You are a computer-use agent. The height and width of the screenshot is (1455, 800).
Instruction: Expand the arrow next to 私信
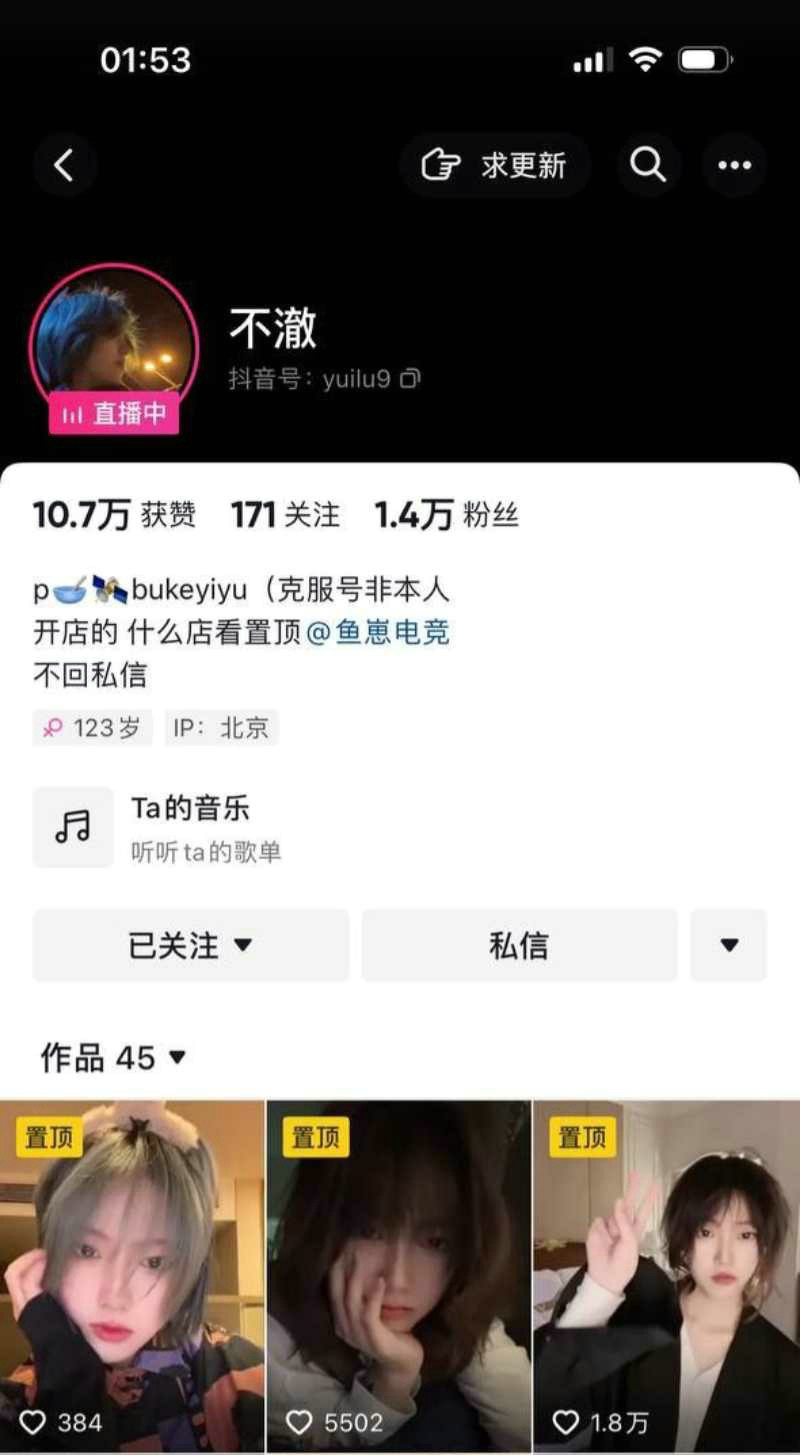(729, 945)
